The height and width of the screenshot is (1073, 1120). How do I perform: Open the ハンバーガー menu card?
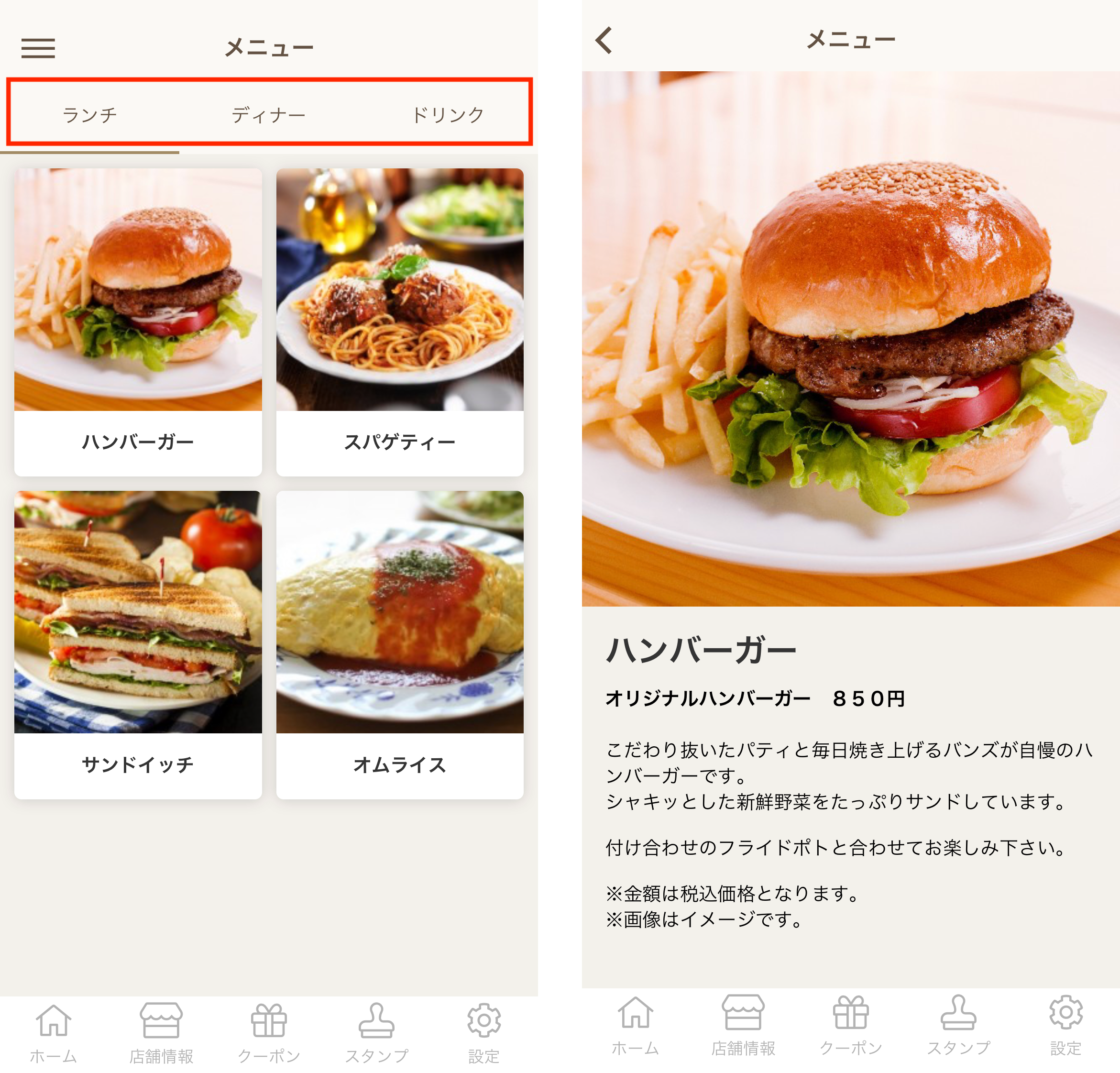138,322
